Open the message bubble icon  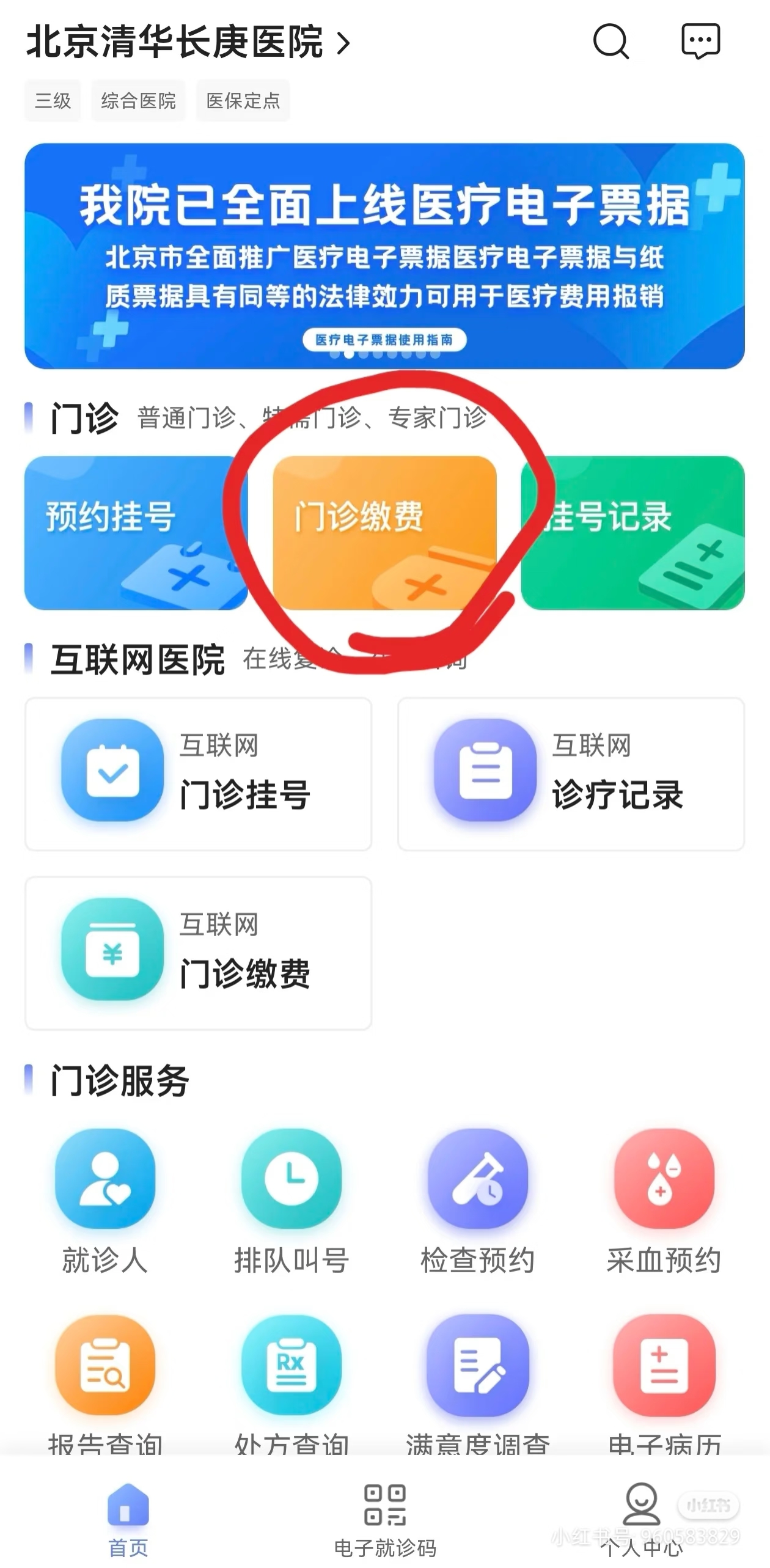(x=702, y=42)
